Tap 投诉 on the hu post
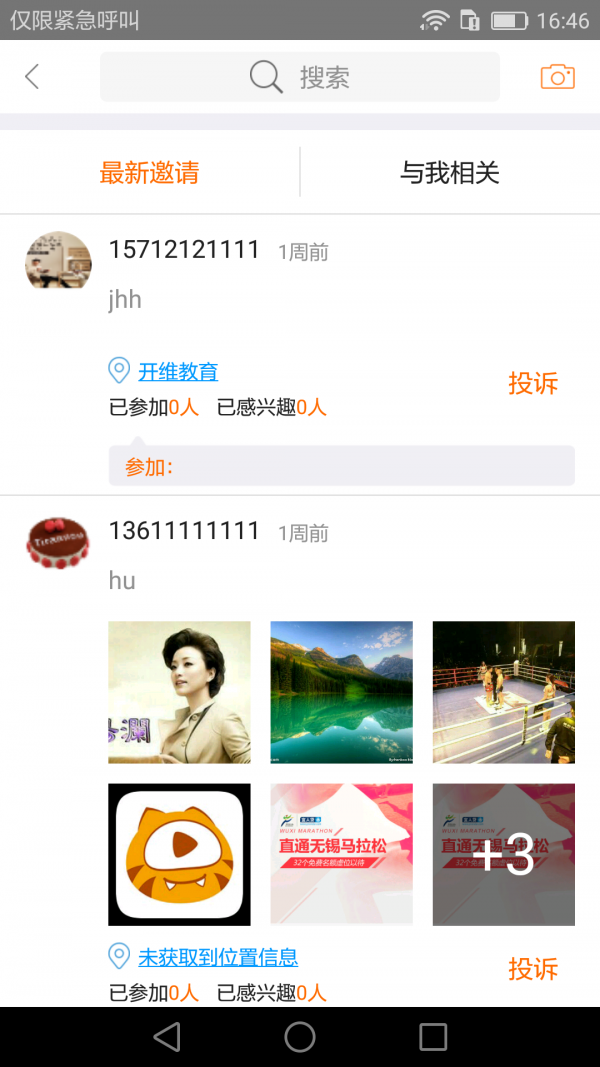This screenshot has height=1067, width=600. 532,968
